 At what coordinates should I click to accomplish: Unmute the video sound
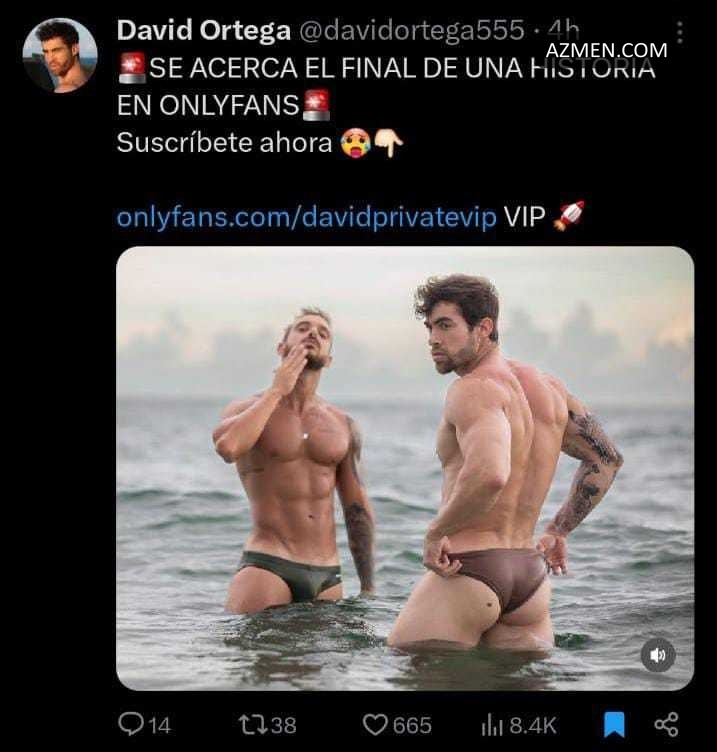click(x=658, y=655)
